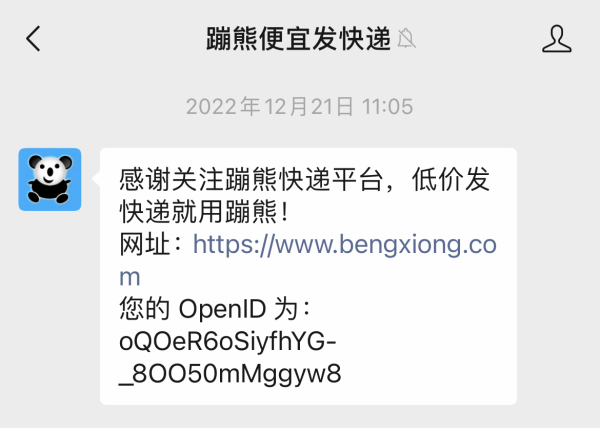Open the account profile icon
This screenshot has height=428, width=600.
click(x=557, y=39)
